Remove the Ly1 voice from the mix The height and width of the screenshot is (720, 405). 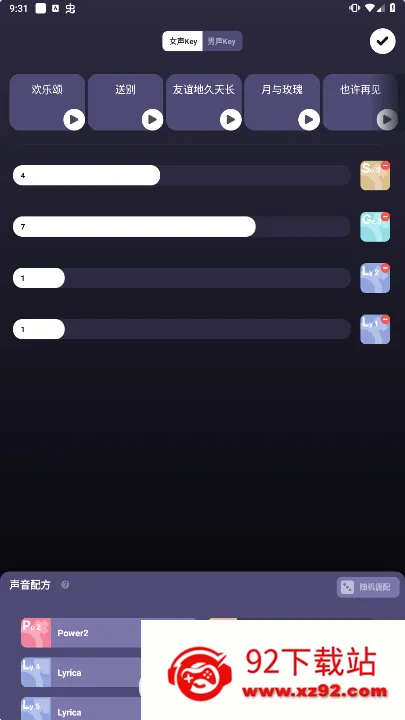385,319
